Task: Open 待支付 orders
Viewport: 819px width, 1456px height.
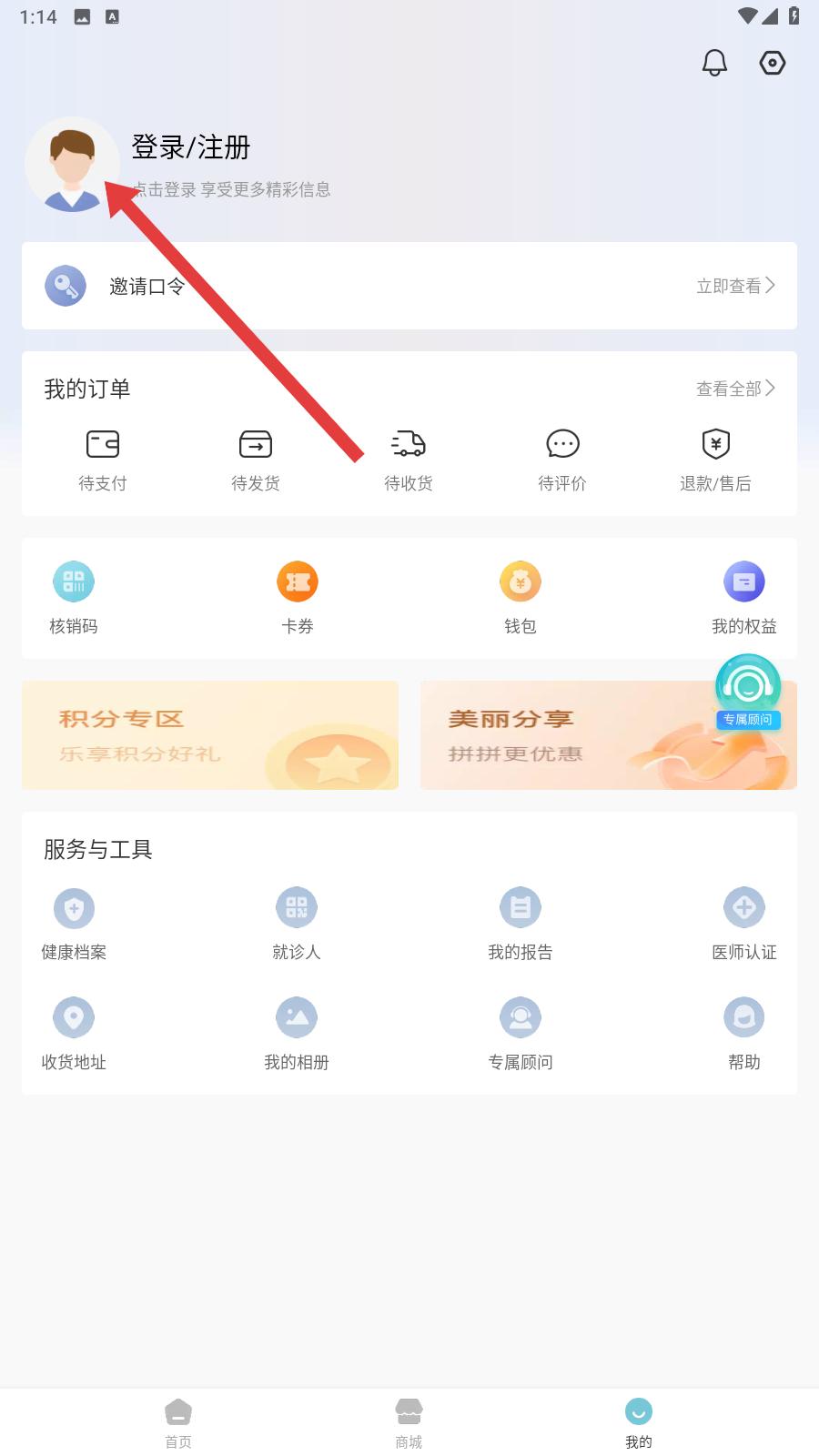Action: click(x=103, y=461)
